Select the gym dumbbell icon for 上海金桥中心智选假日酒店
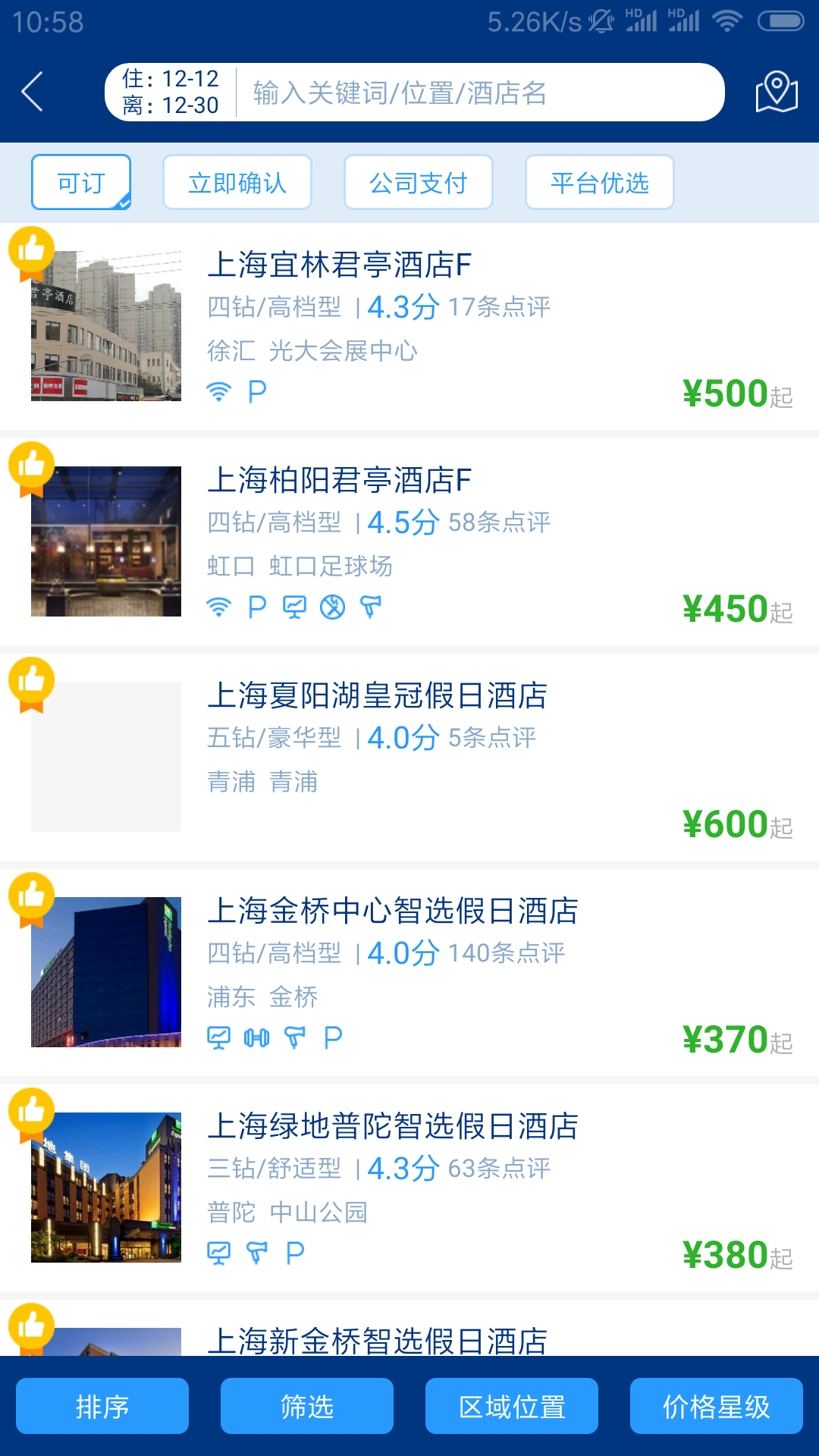Screen dimensions: 819x1456 (257, 1036)
